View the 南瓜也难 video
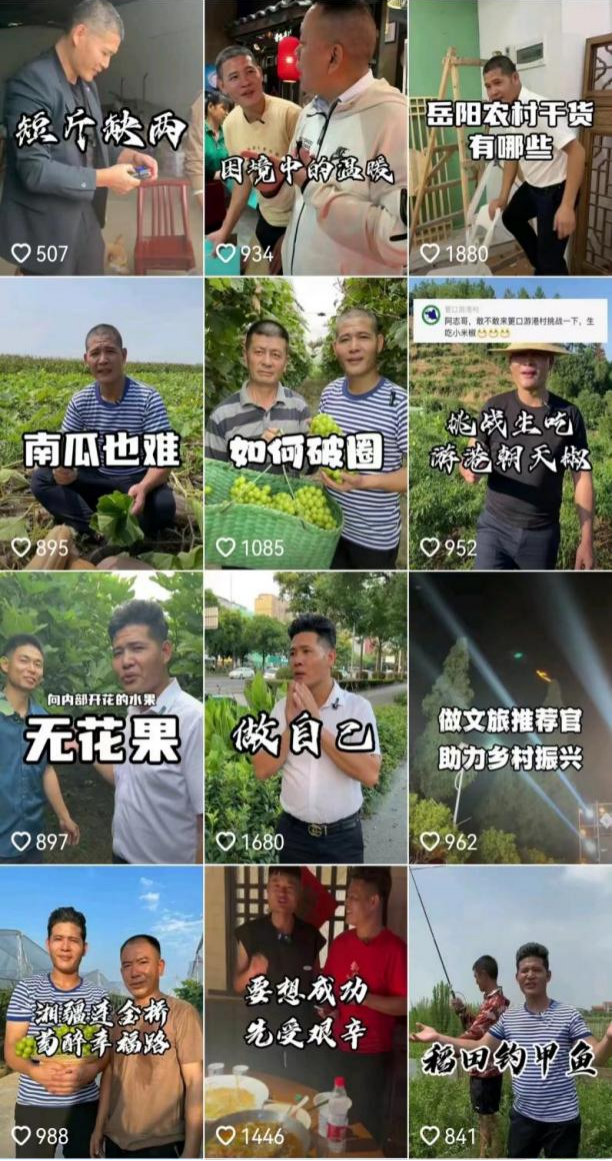Viewport: 612px width, 1161px height. pos(101,424)
